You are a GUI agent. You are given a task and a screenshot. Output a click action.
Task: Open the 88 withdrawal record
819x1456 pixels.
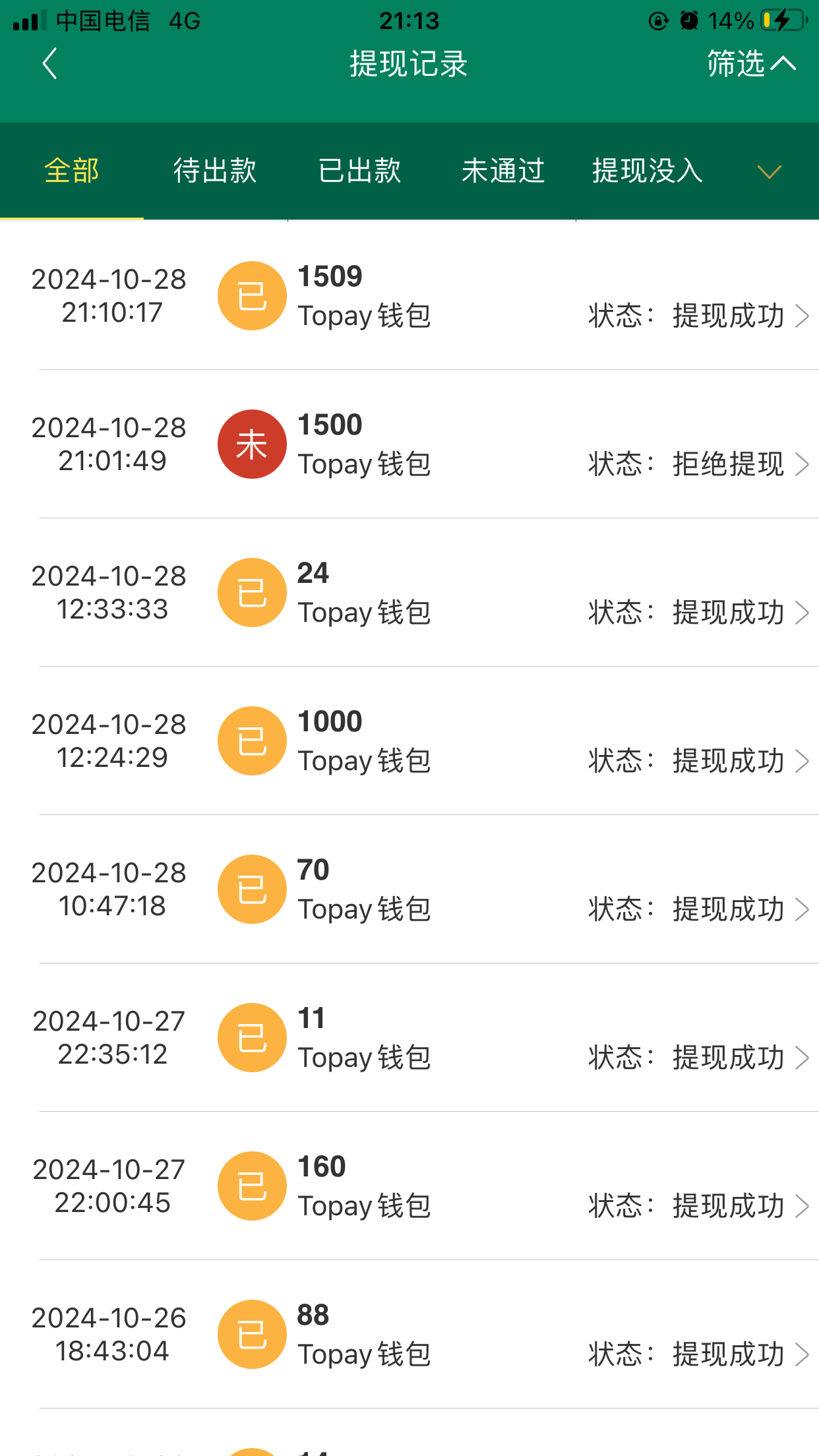click(422, 1335)
